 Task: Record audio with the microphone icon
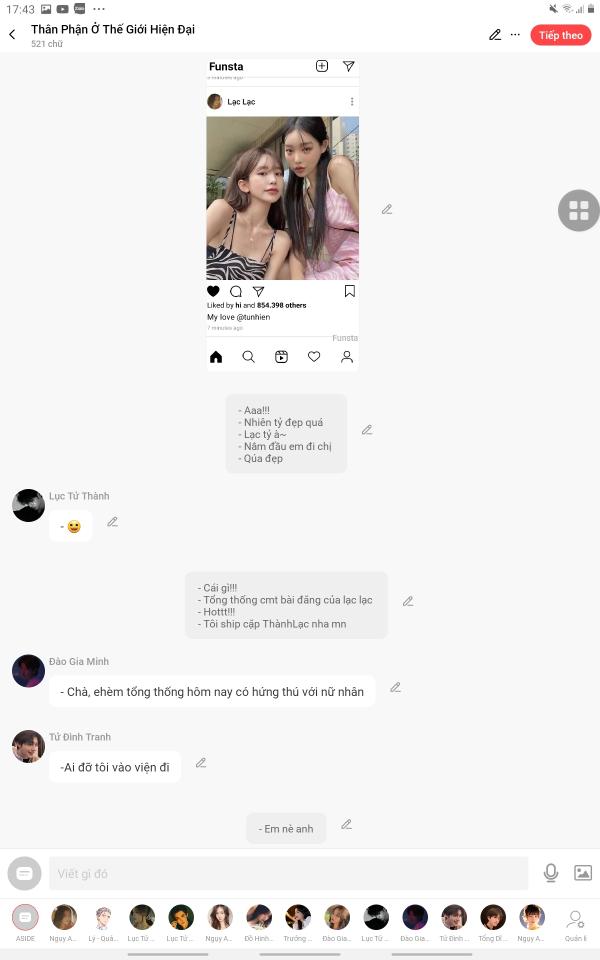[551, 873]
